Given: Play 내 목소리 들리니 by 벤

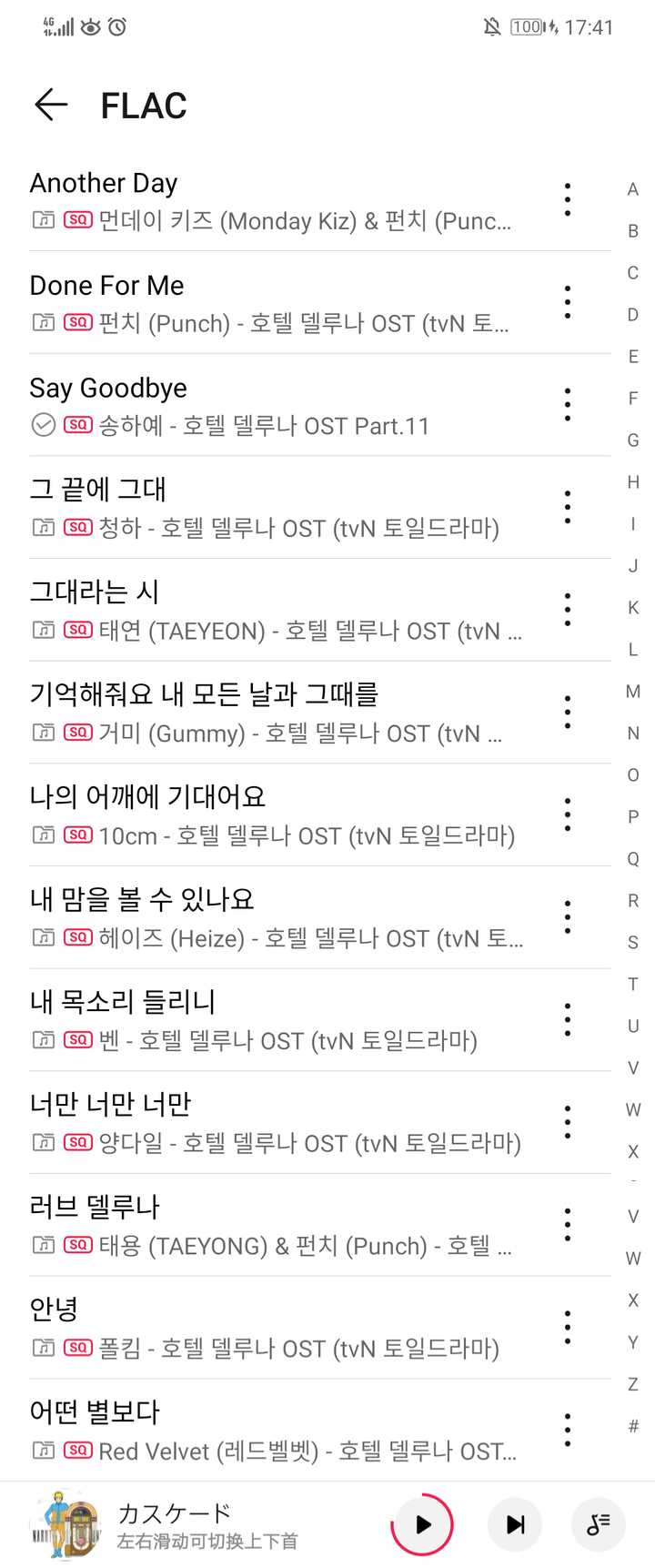Looking at the screenshot, I should pos(273,1020).
